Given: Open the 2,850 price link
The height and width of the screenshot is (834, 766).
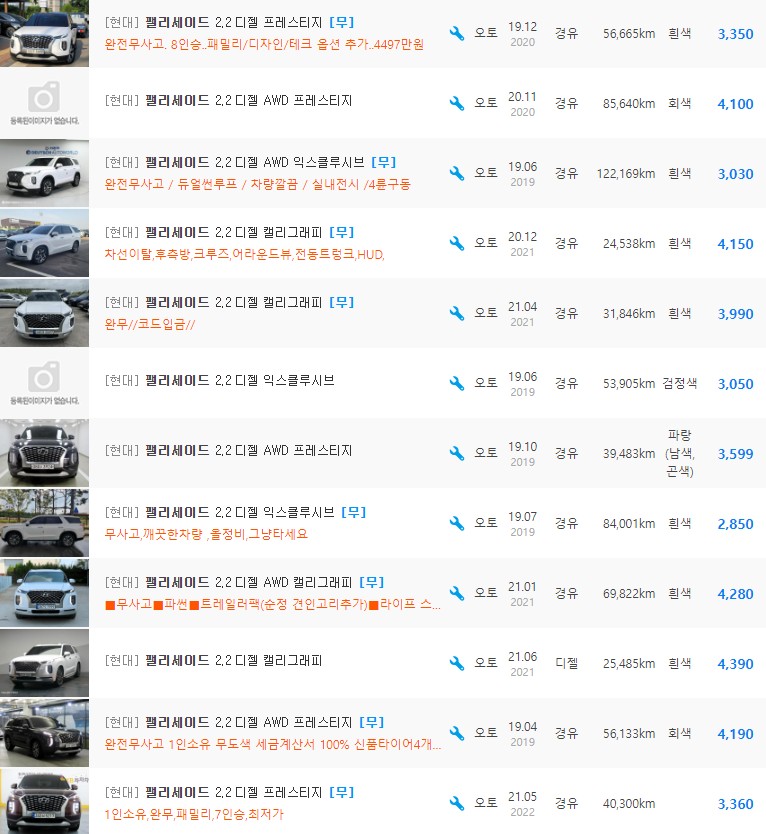Looking at the screenshot, I should click(736, 523).
